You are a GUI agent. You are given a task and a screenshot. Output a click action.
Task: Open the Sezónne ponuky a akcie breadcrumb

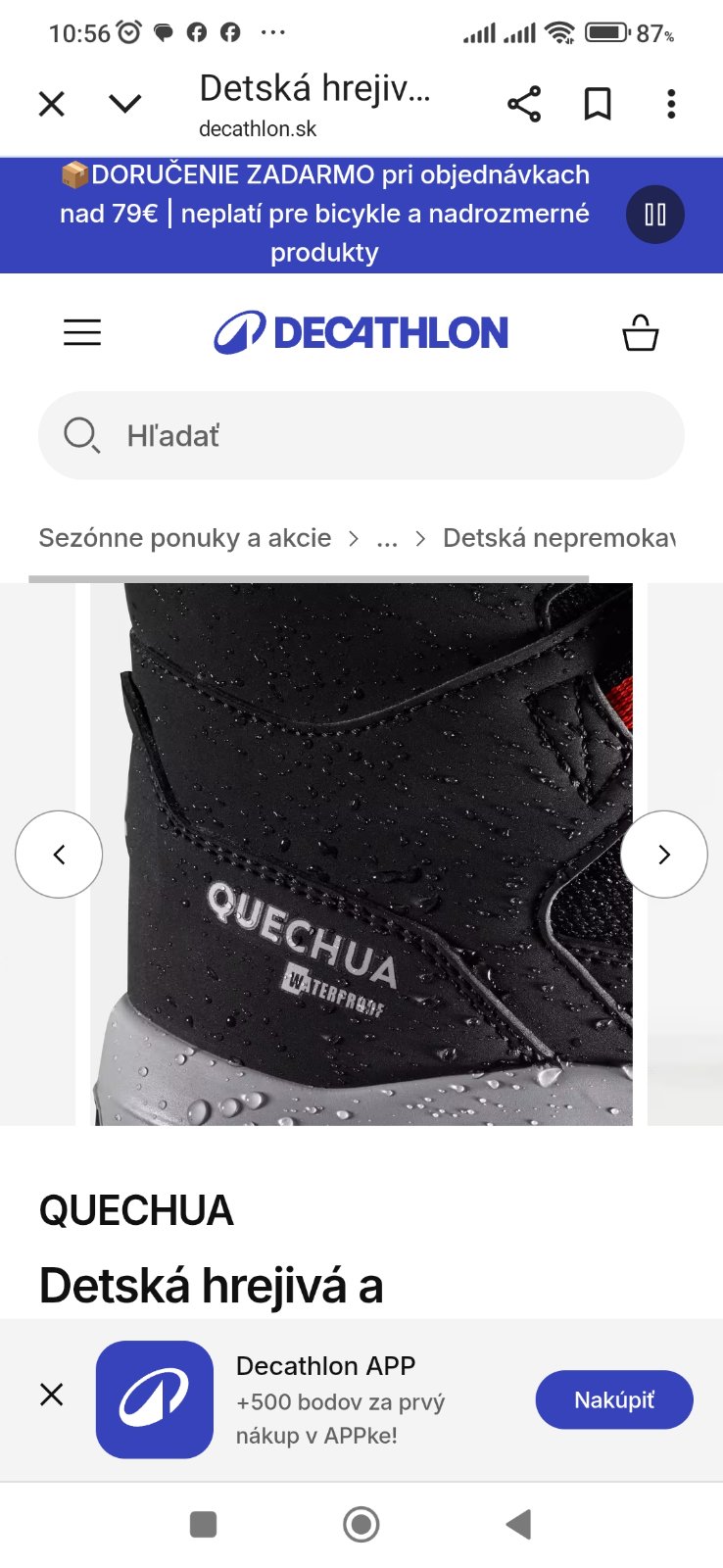[185, 538]
